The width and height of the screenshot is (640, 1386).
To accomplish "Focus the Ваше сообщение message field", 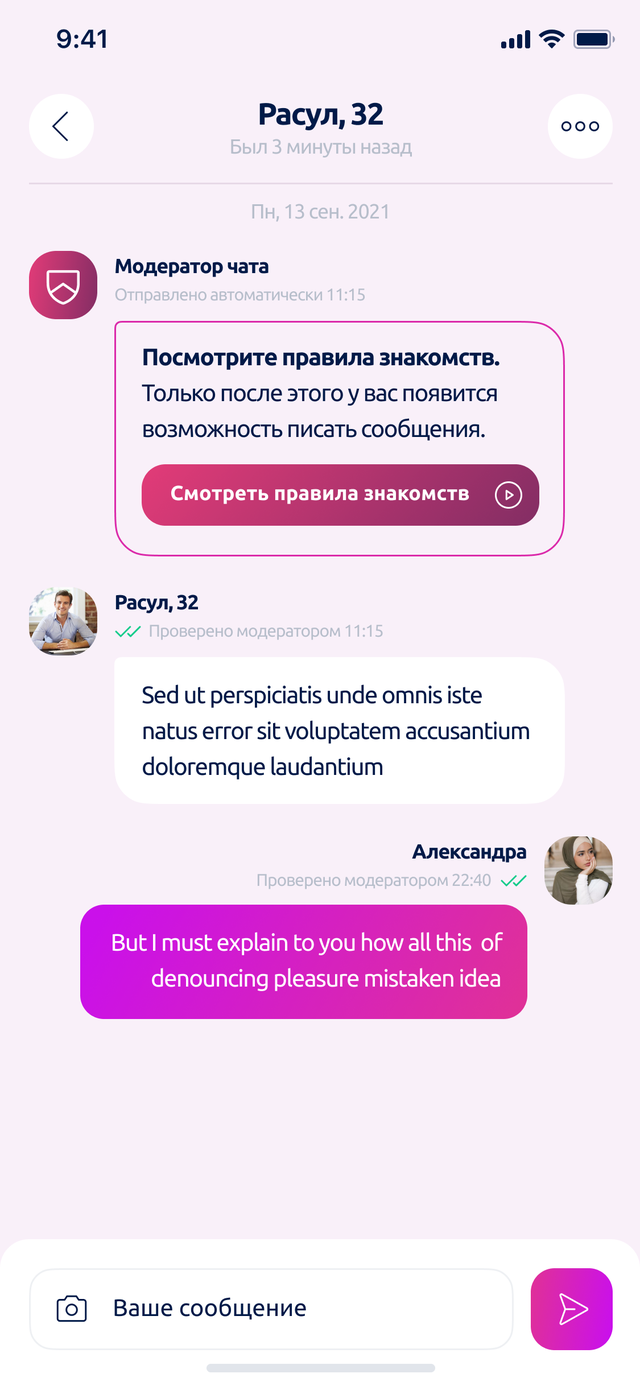I will [300, 1308].
